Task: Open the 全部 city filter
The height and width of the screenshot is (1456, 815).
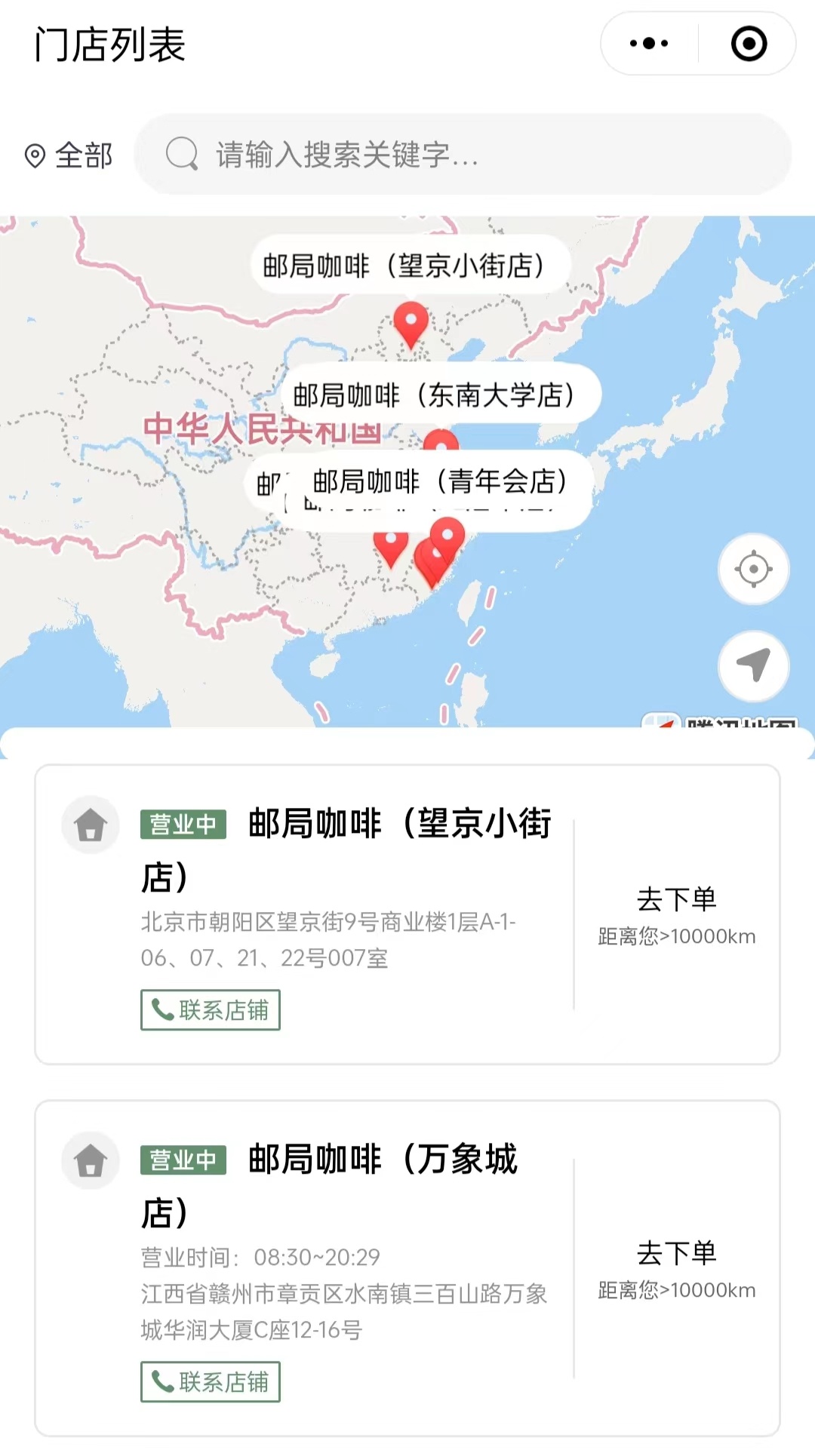Action: [69, 155]
